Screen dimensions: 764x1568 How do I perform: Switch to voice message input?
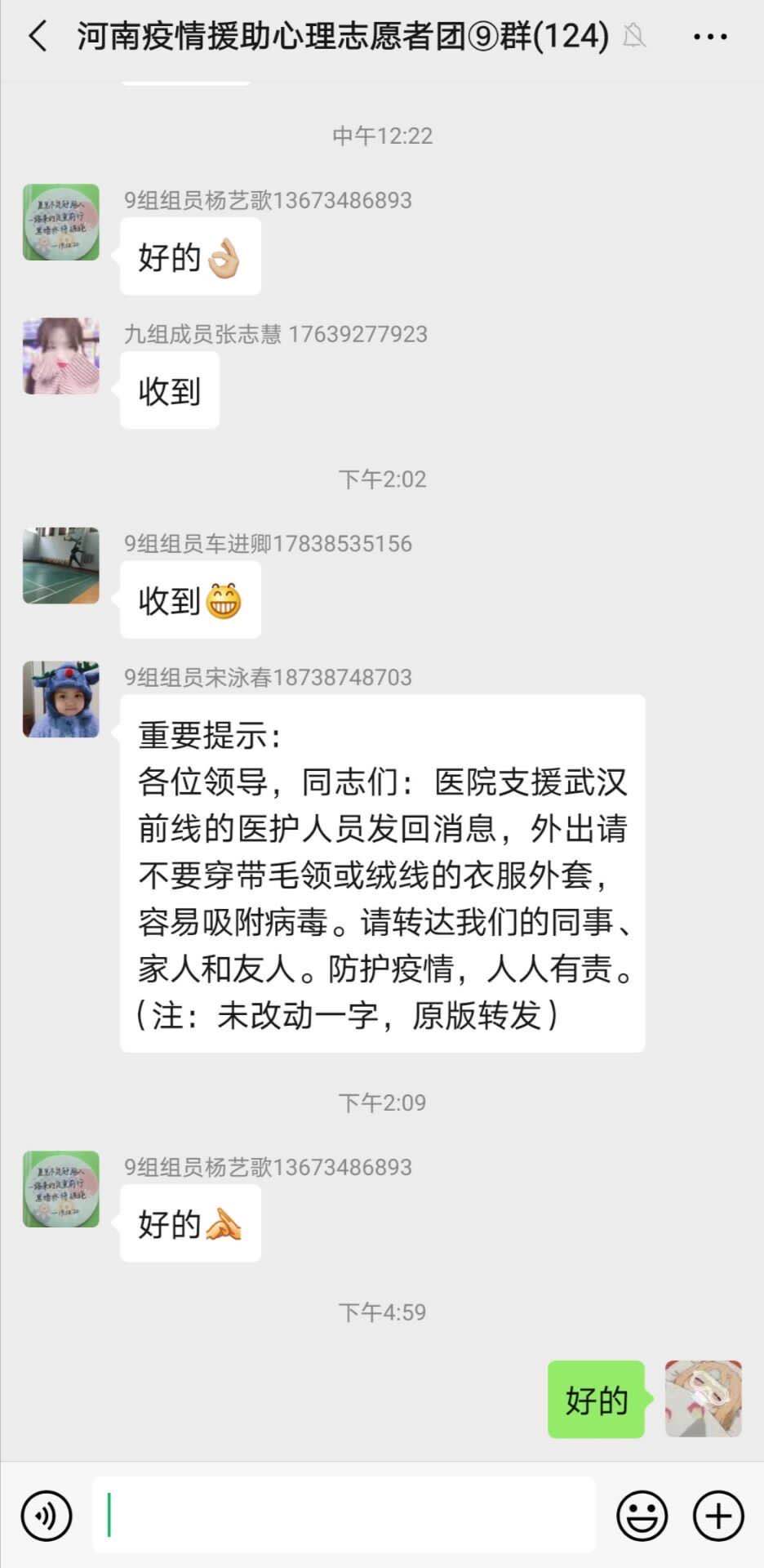47,1516
